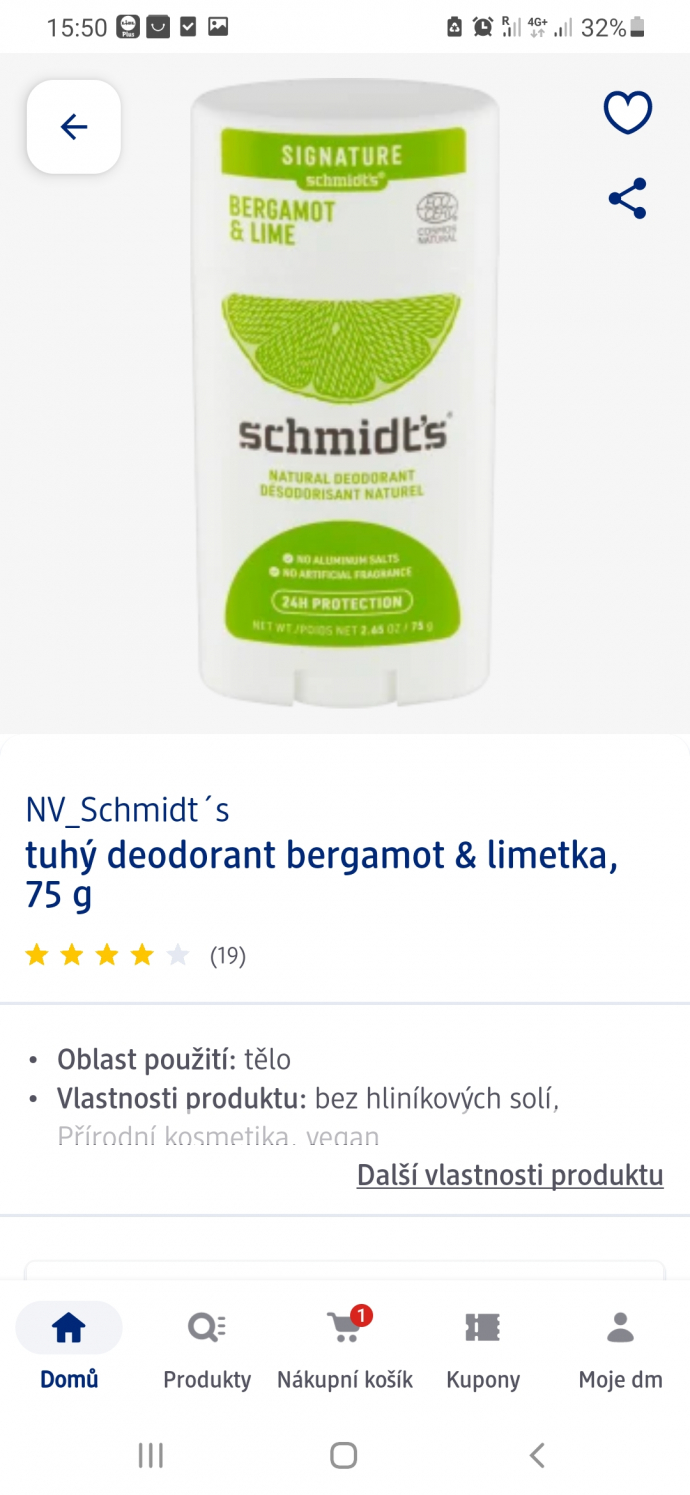Tap the system home button
Viewport: 690px width, 1495px height.
(344, 1455)
